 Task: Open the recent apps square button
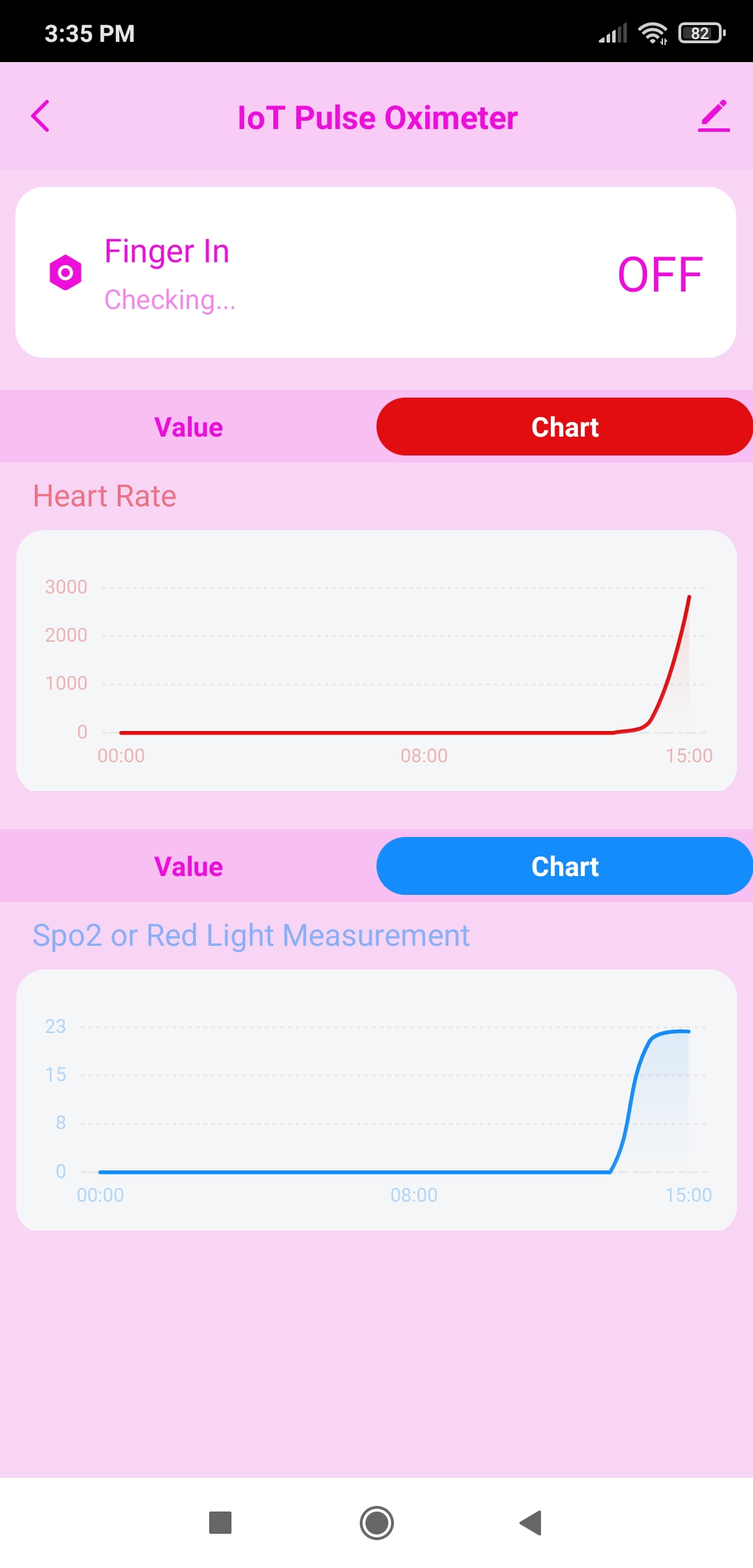[220, 1523]
